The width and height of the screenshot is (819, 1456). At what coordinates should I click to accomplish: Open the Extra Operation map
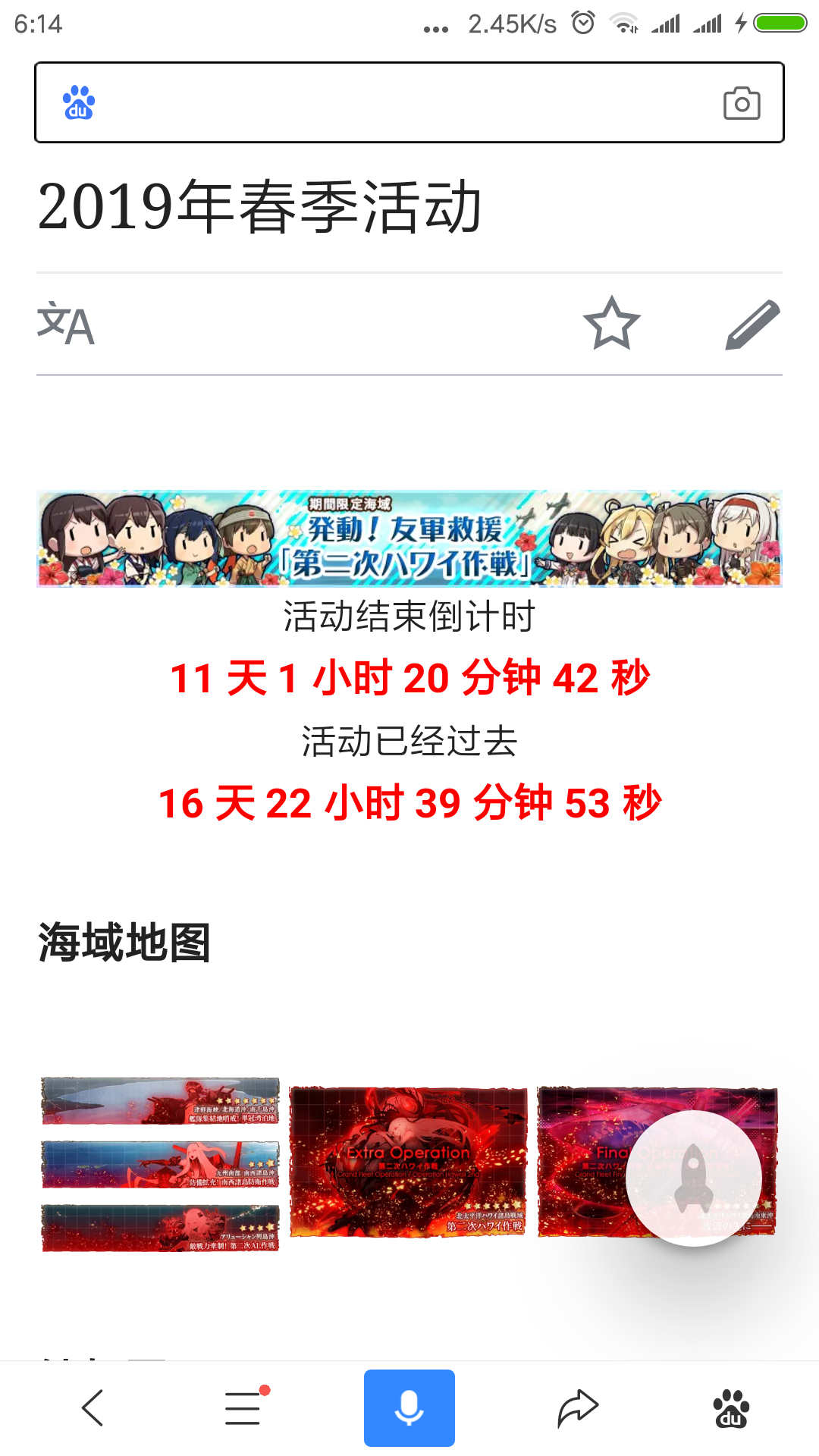click(408, 1161)
